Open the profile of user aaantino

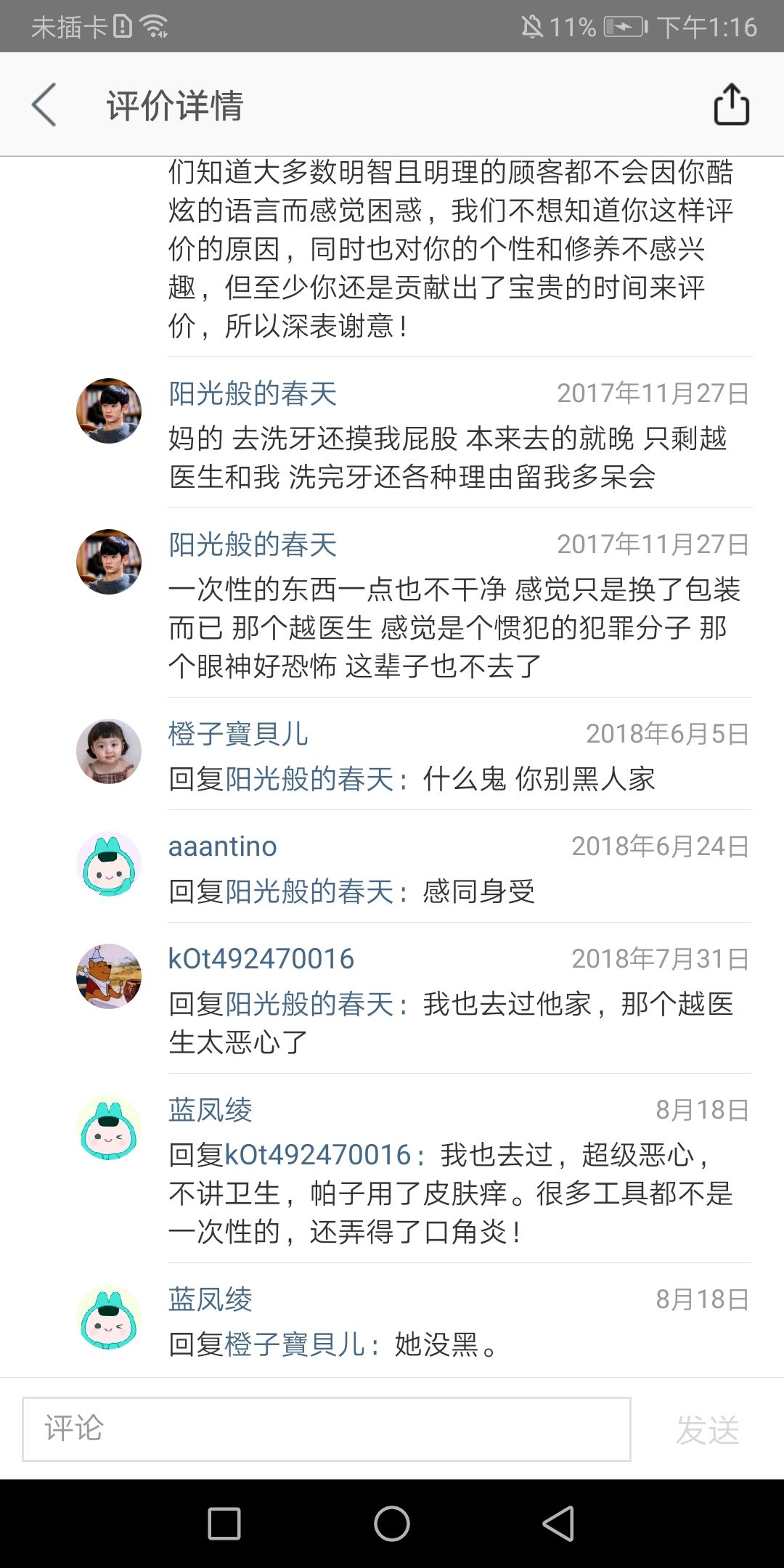tap(222, 846)
